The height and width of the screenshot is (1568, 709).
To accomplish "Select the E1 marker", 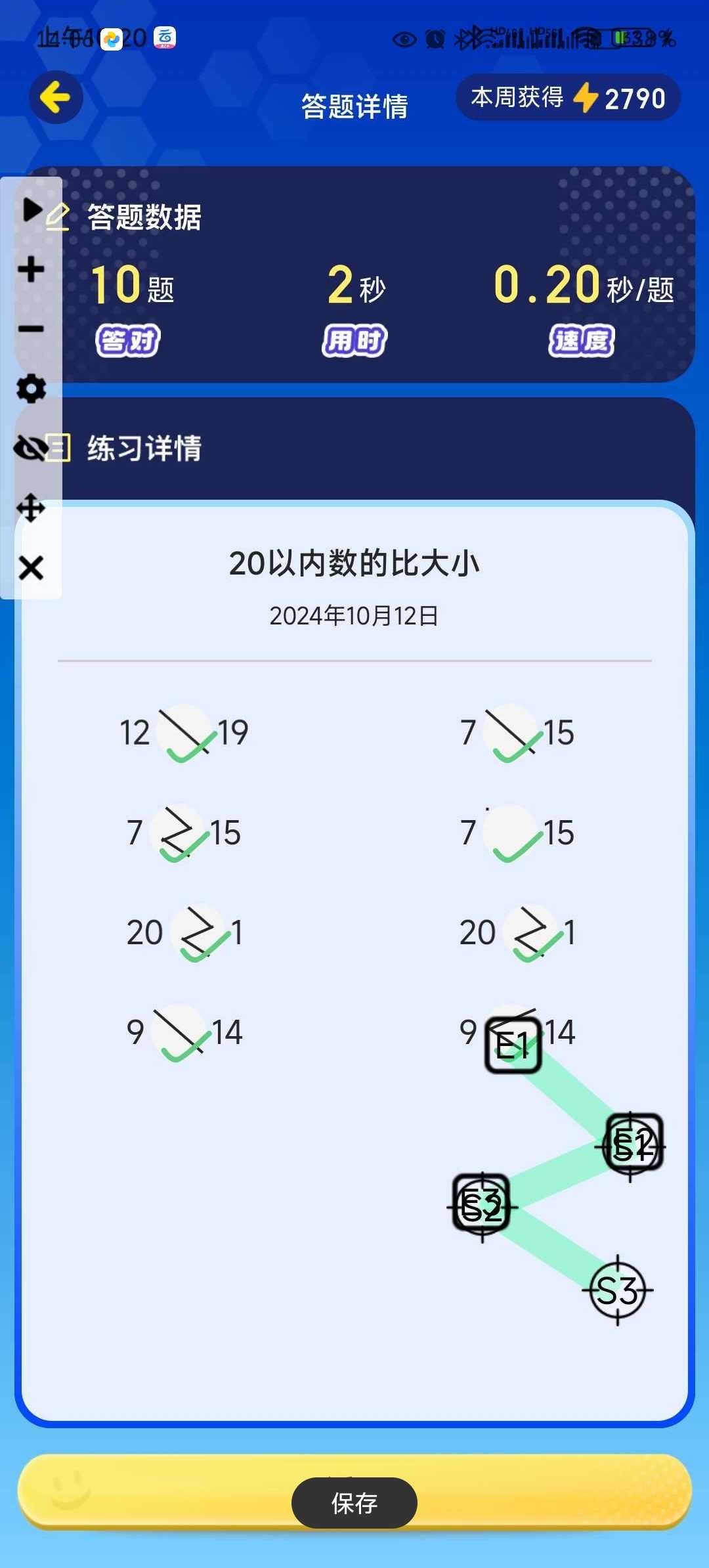I will click(x=513, y=1045).
